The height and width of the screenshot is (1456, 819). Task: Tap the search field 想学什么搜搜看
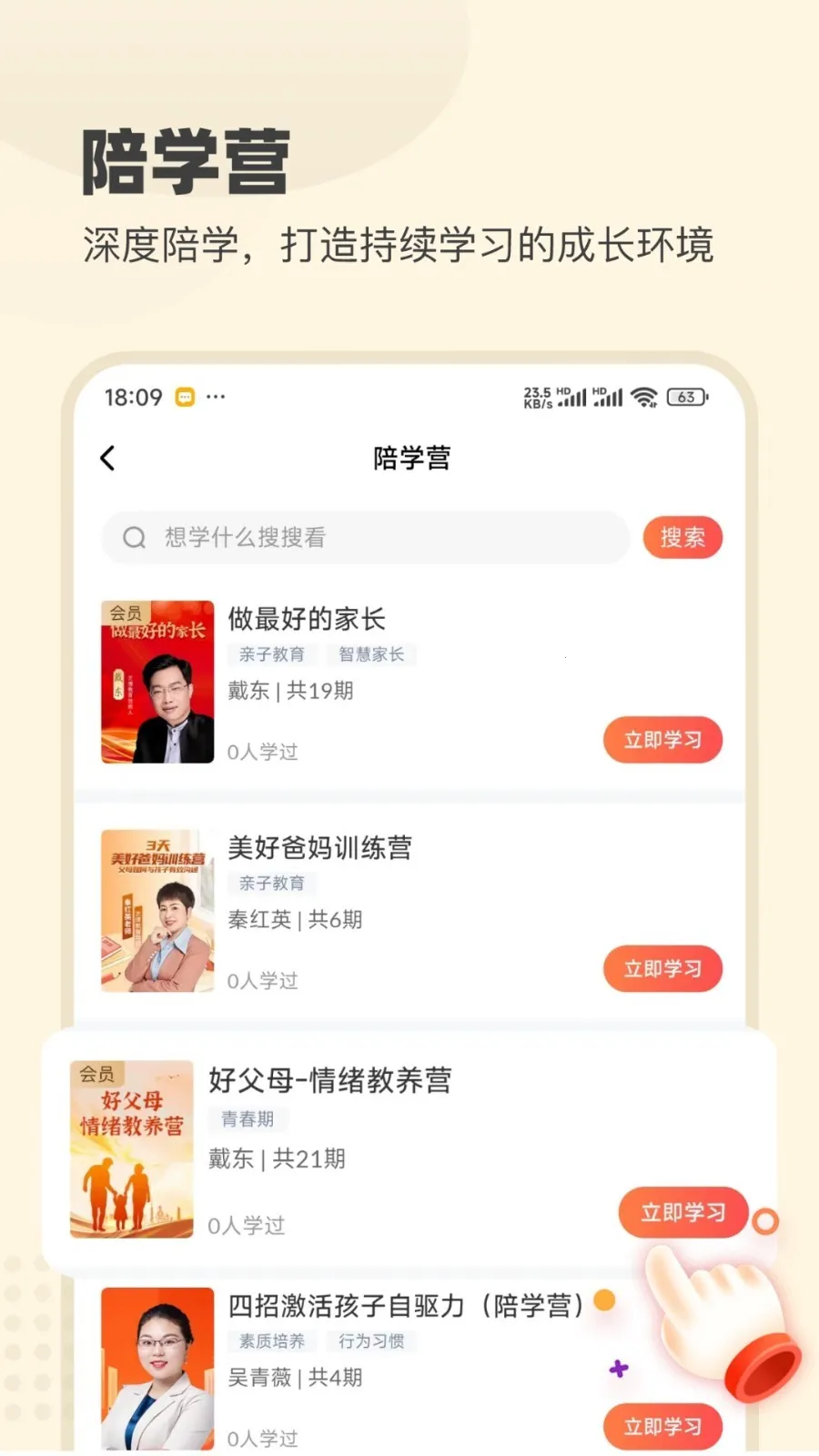pos(273,537)
